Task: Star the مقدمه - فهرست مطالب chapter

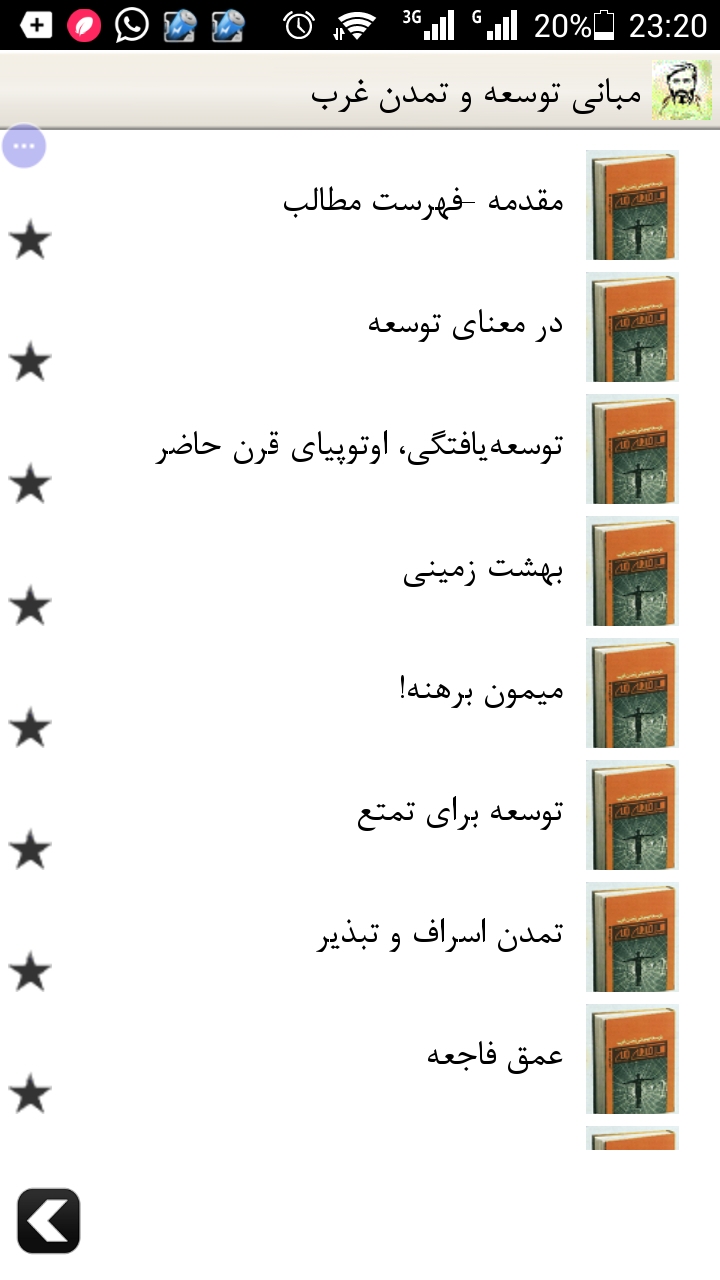Action: 30,241
